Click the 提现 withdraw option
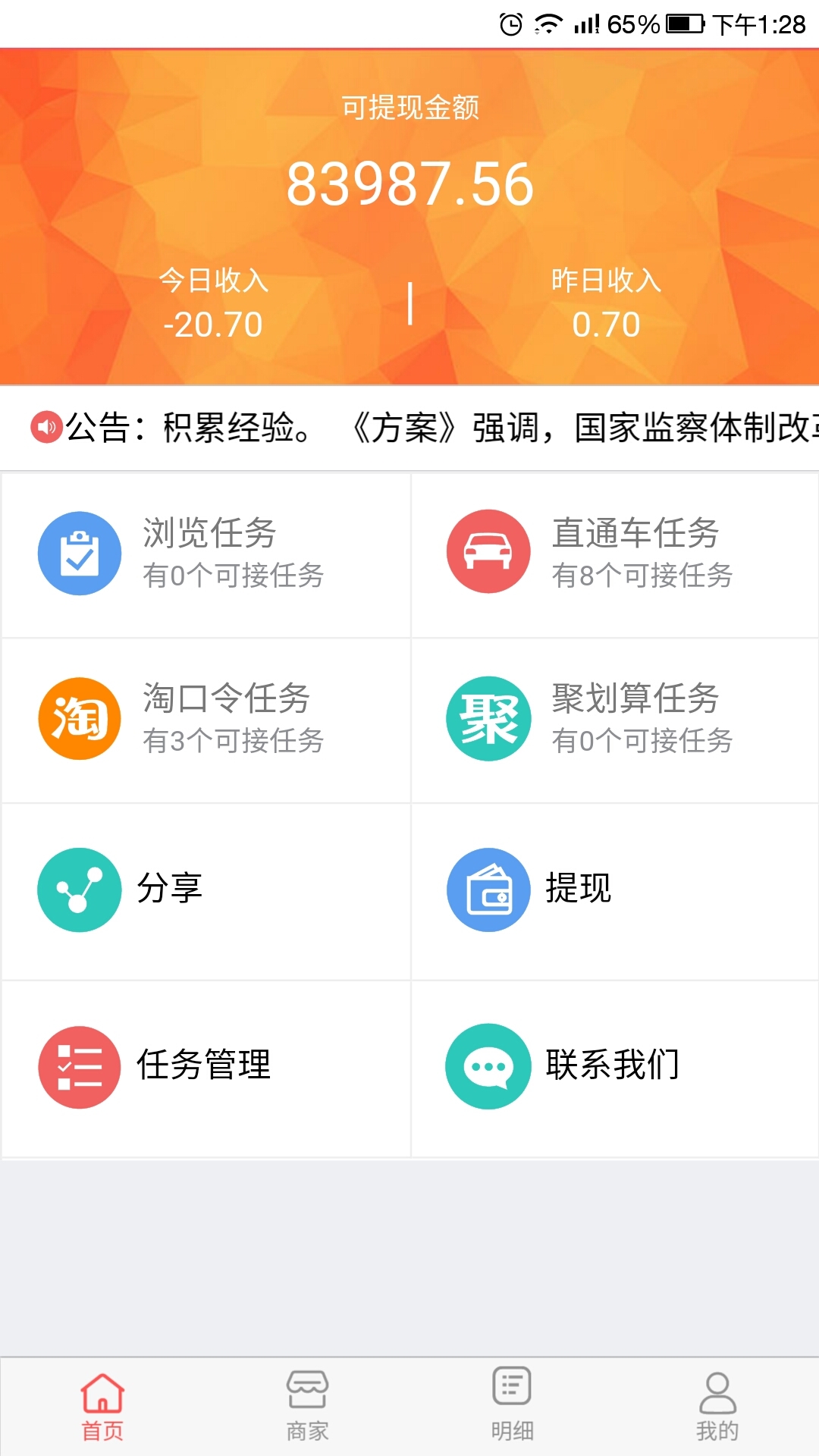This screenshot has width=819, height=1456. 578,890
